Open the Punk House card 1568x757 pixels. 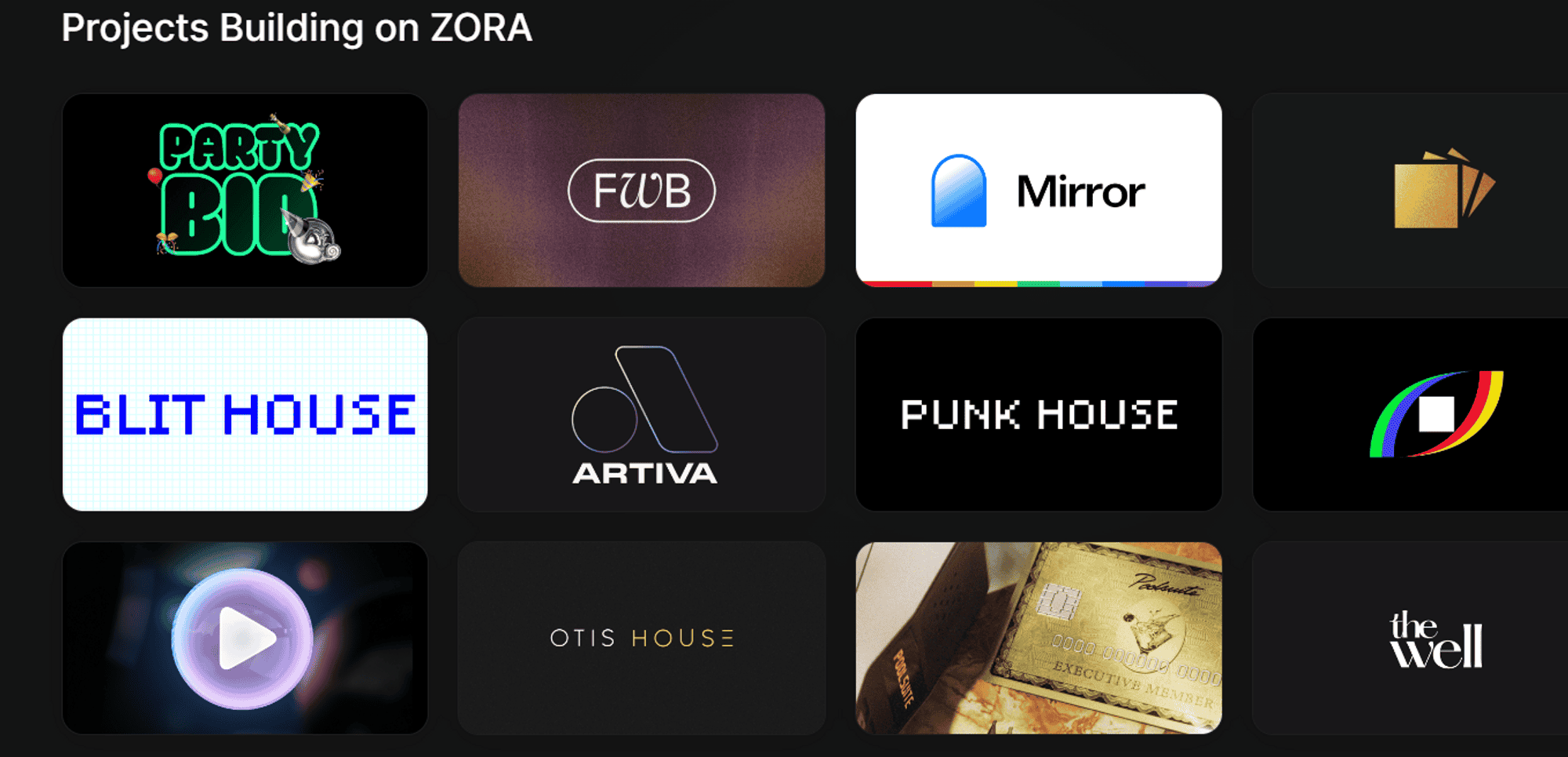click(x=1038, y=414)
